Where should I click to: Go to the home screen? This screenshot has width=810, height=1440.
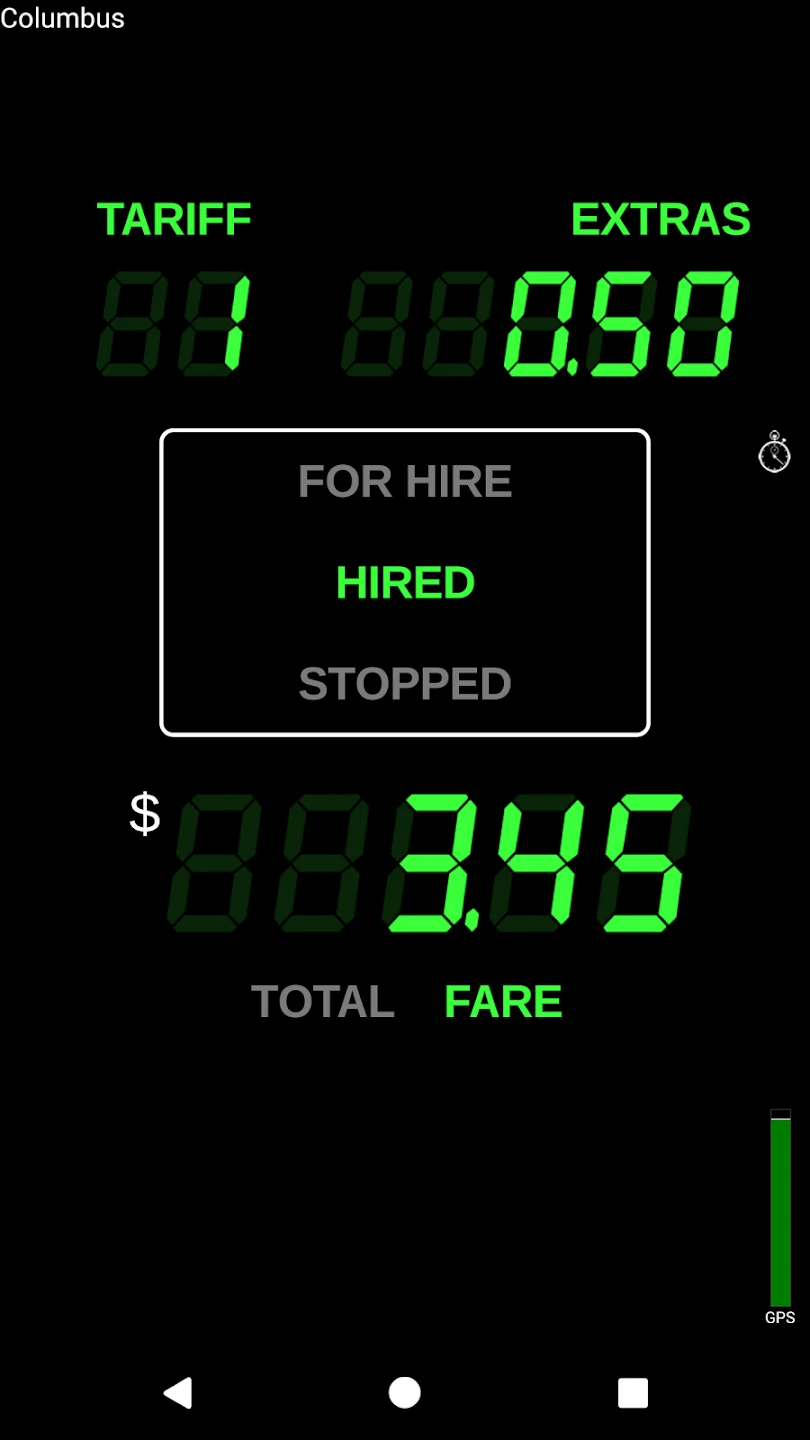405,1392
